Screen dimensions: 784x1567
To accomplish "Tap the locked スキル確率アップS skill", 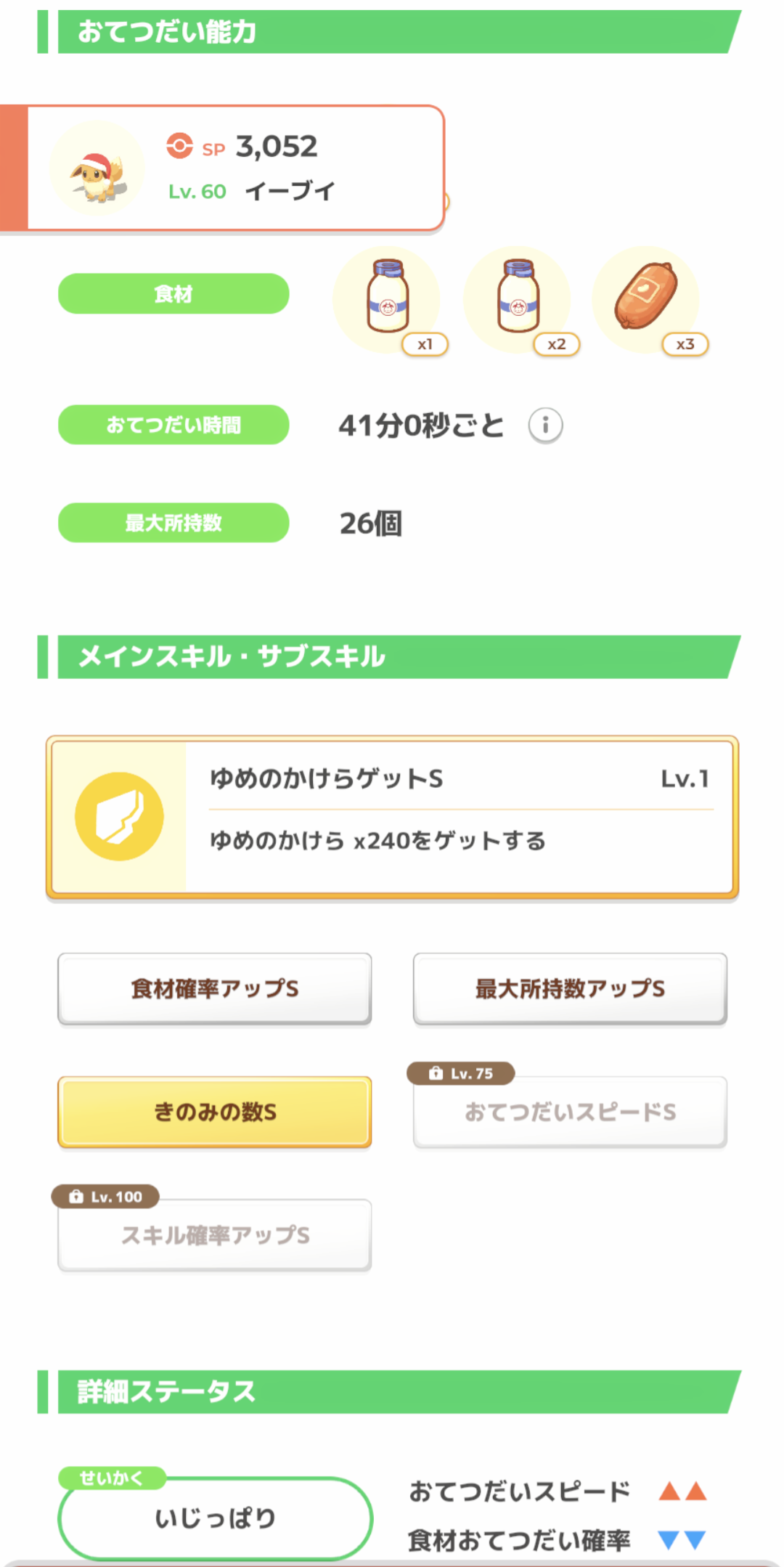I will (x=215, y=1235).
